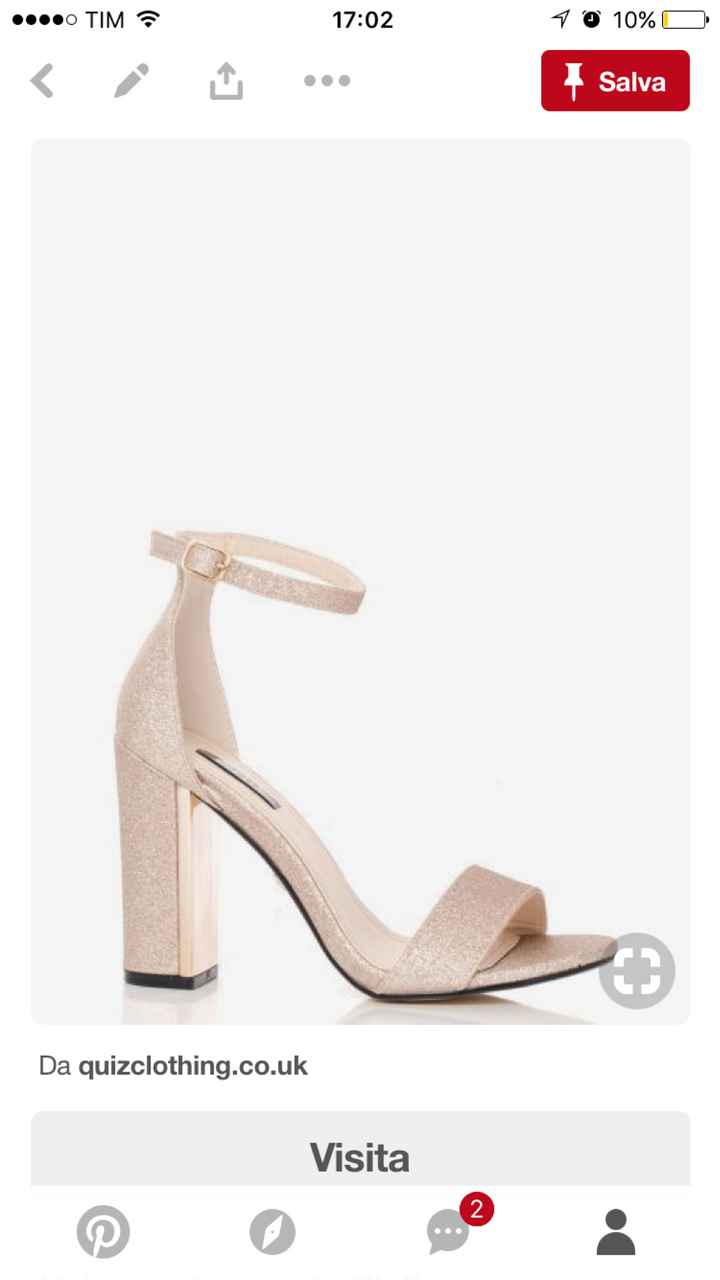The image size is (720, 1280).
Task: Open the quizclothing.co.uk source link
Action: 192,1066
